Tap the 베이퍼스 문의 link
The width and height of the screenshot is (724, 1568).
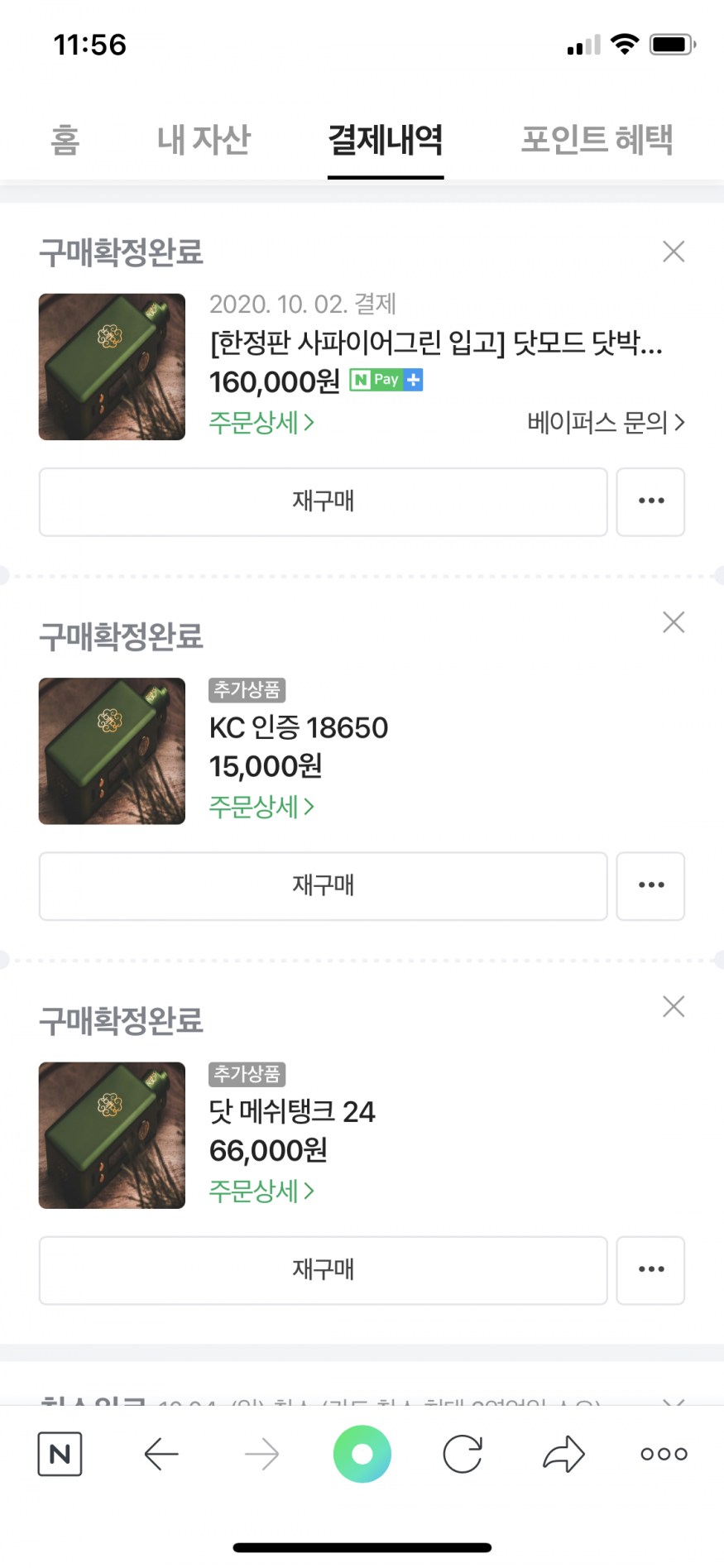pos(606,423)
